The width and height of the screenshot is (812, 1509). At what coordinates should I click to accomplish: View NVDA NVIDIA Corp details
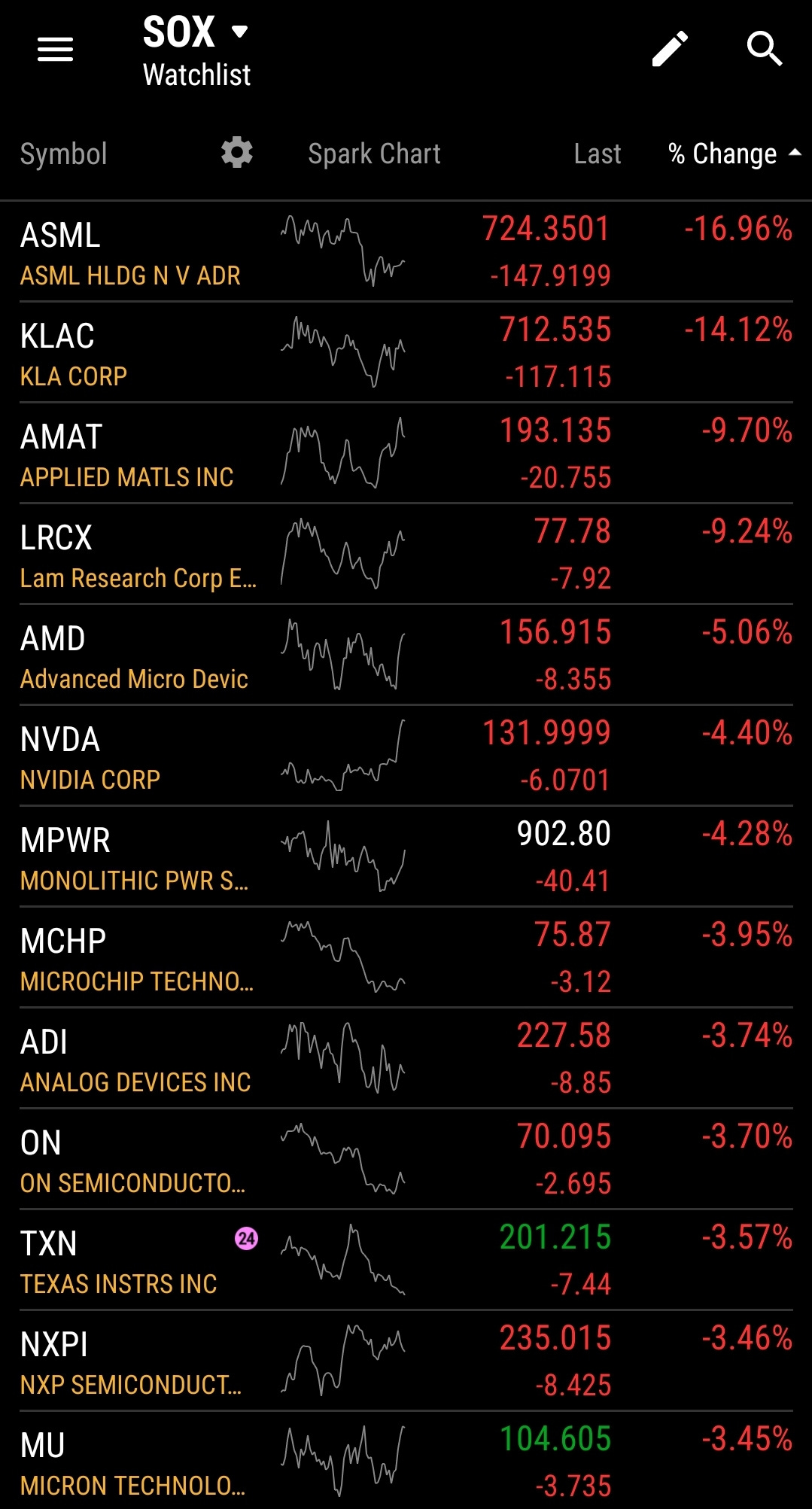pyautogui.click(x=406, y=756)
